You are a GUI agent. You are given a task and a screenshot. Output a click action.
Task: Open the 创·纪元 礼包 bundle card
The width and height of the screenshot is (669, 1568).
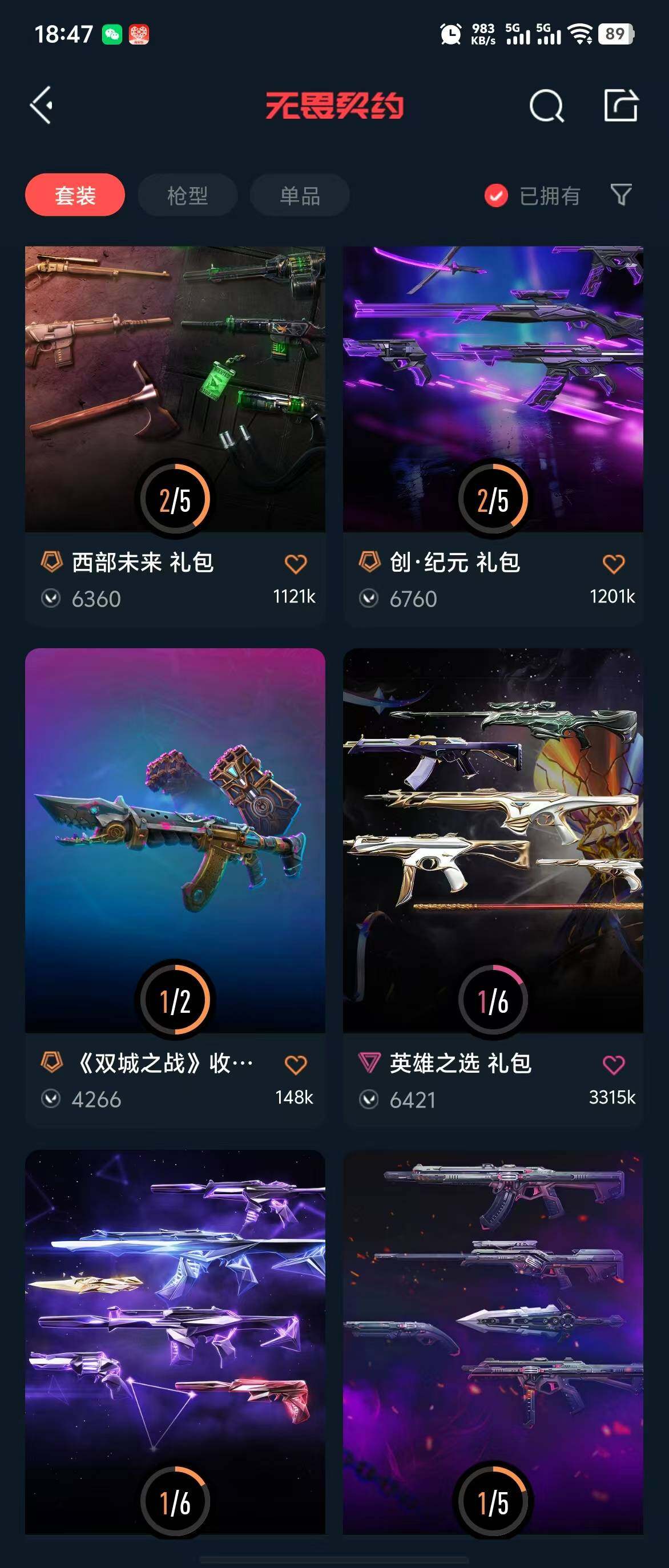pyautogui.click(x=493, y=390)
